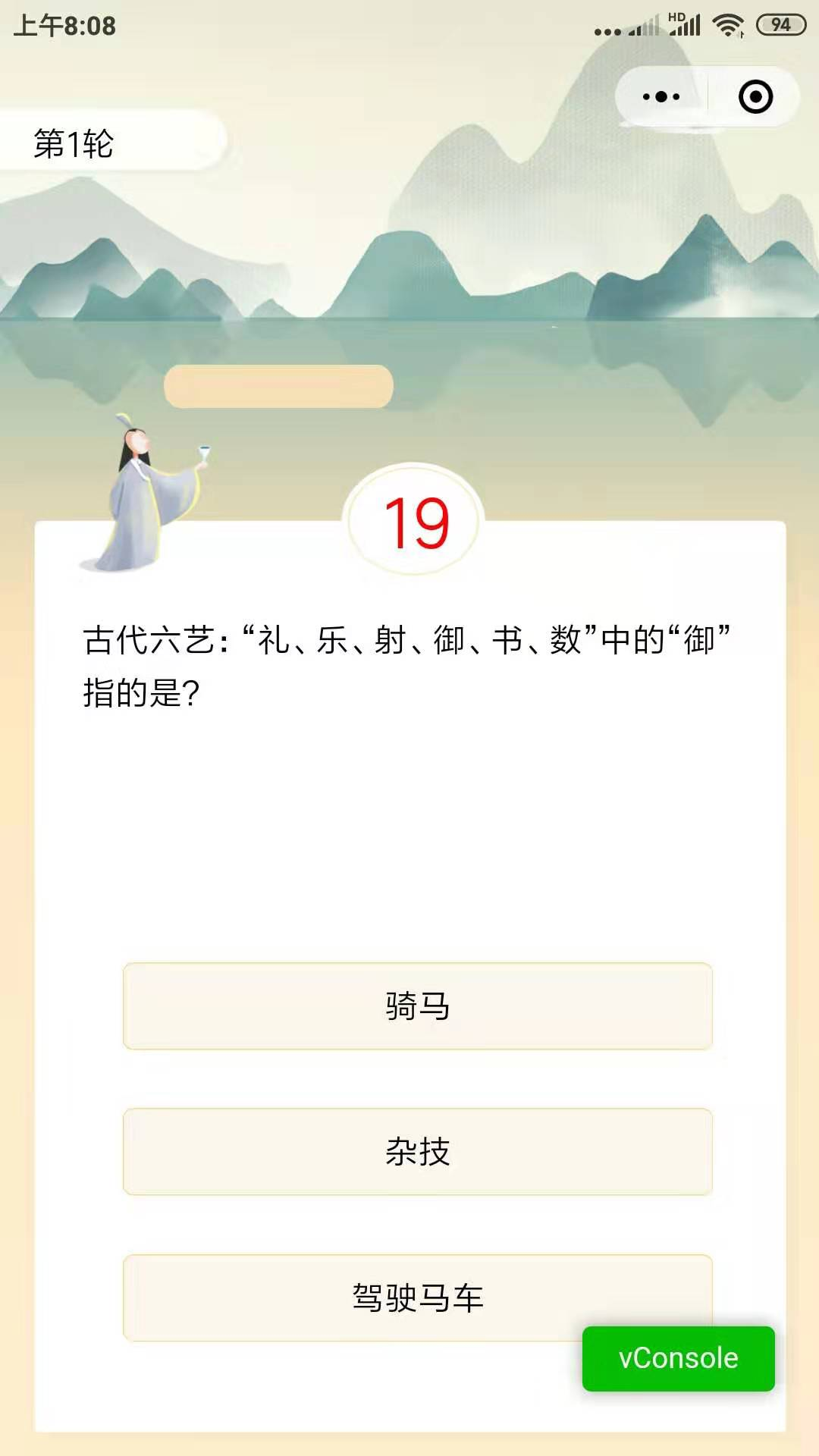The image size is (819, 1456).
Task: Select the answer 骑马
Action: tap(417, 1006)
